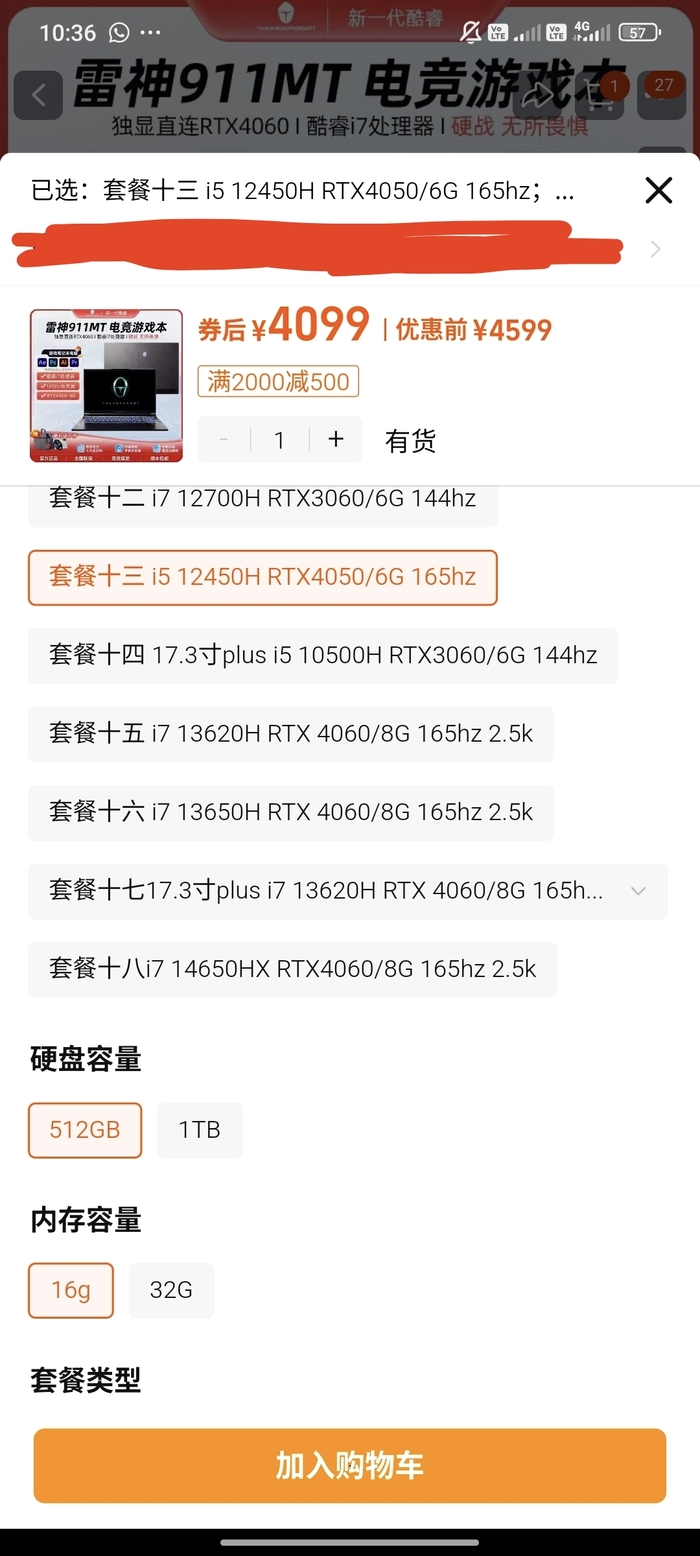This screenshot has height=1556, width=700.
Task: Increase quantity with the plus button
Action: tap(336, 440)
